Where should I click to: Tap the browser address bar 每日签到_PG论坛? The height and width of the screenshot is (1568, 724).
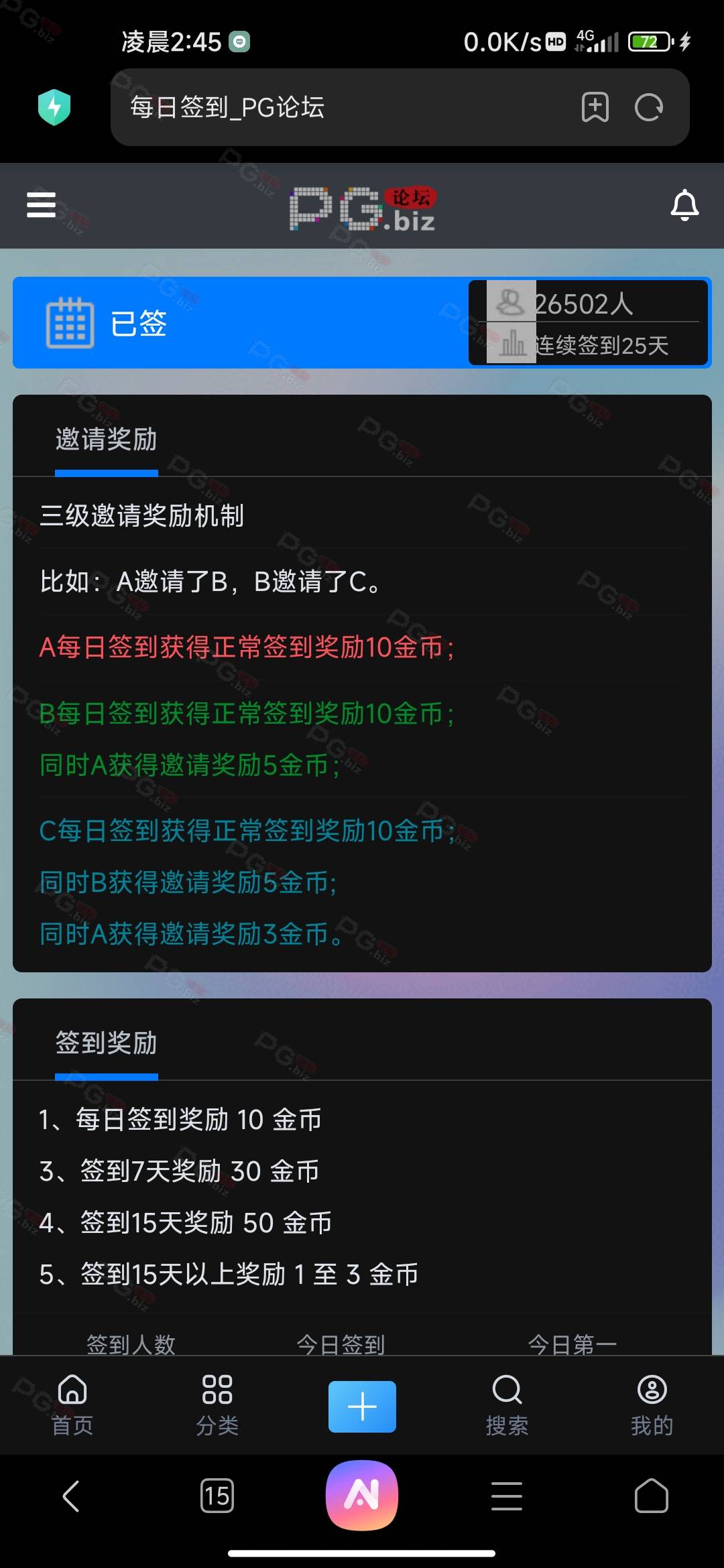[342, 107]
